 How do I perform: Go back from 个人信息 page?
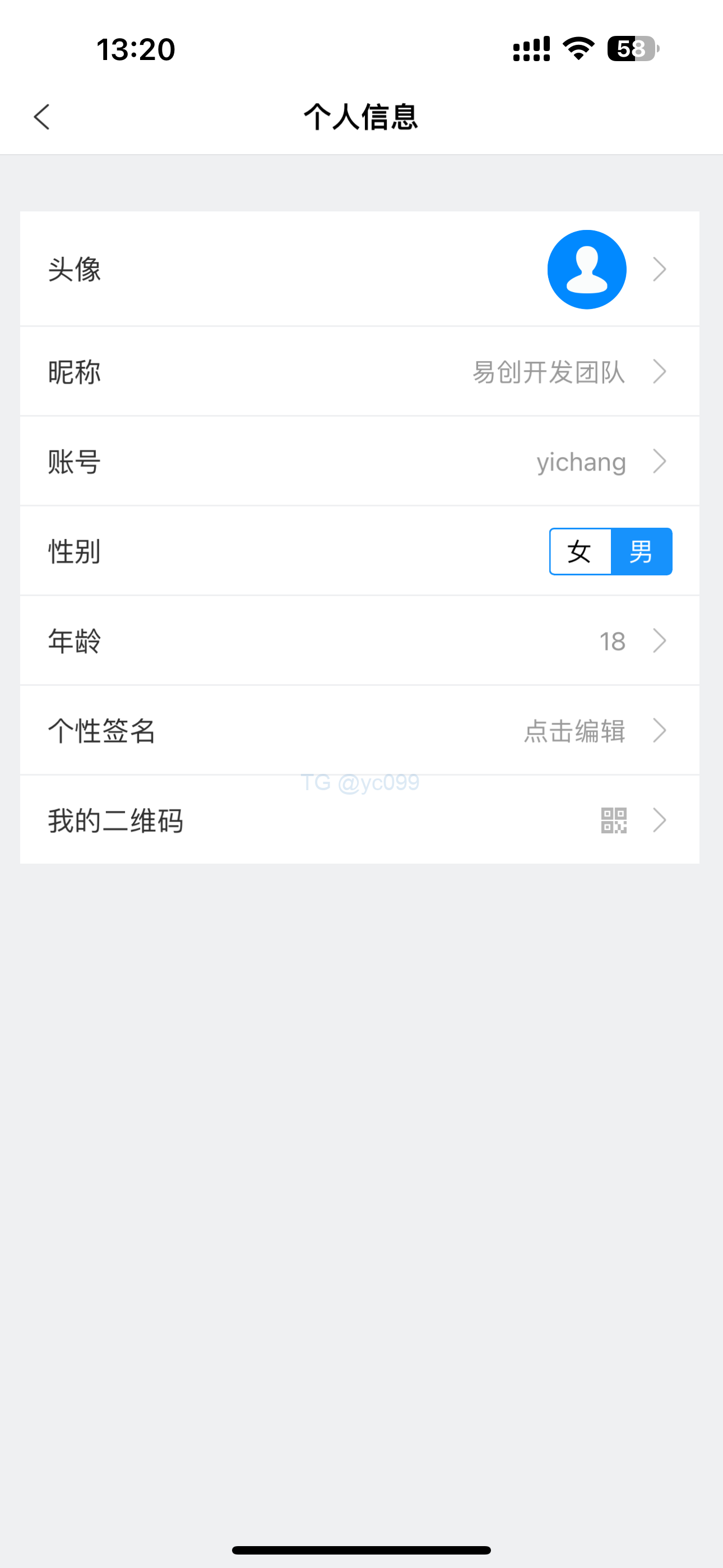click(x=41, y=117)
